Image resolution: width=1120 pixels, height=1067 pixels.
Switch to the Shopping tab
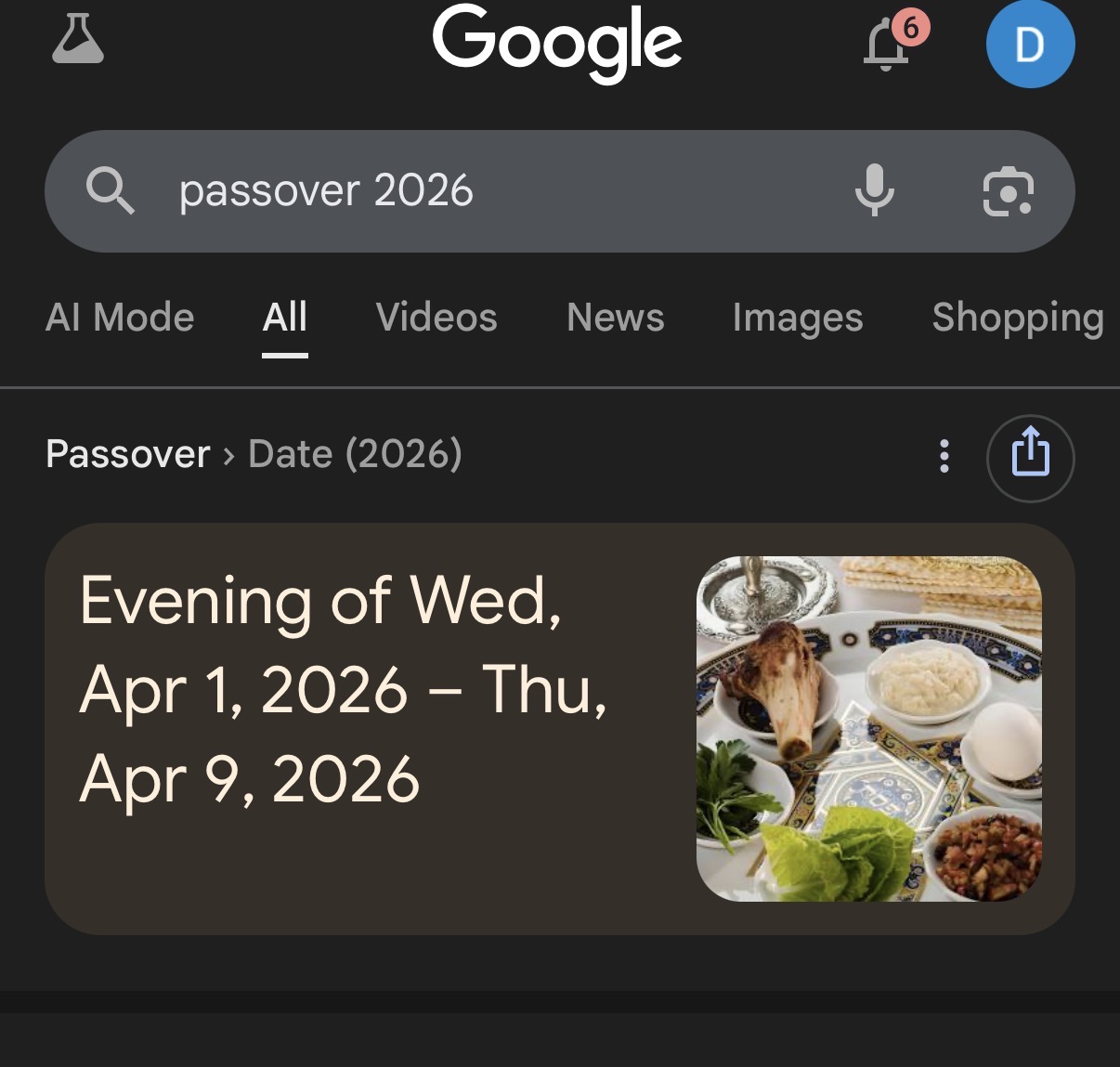click(x=1018, y=318)
